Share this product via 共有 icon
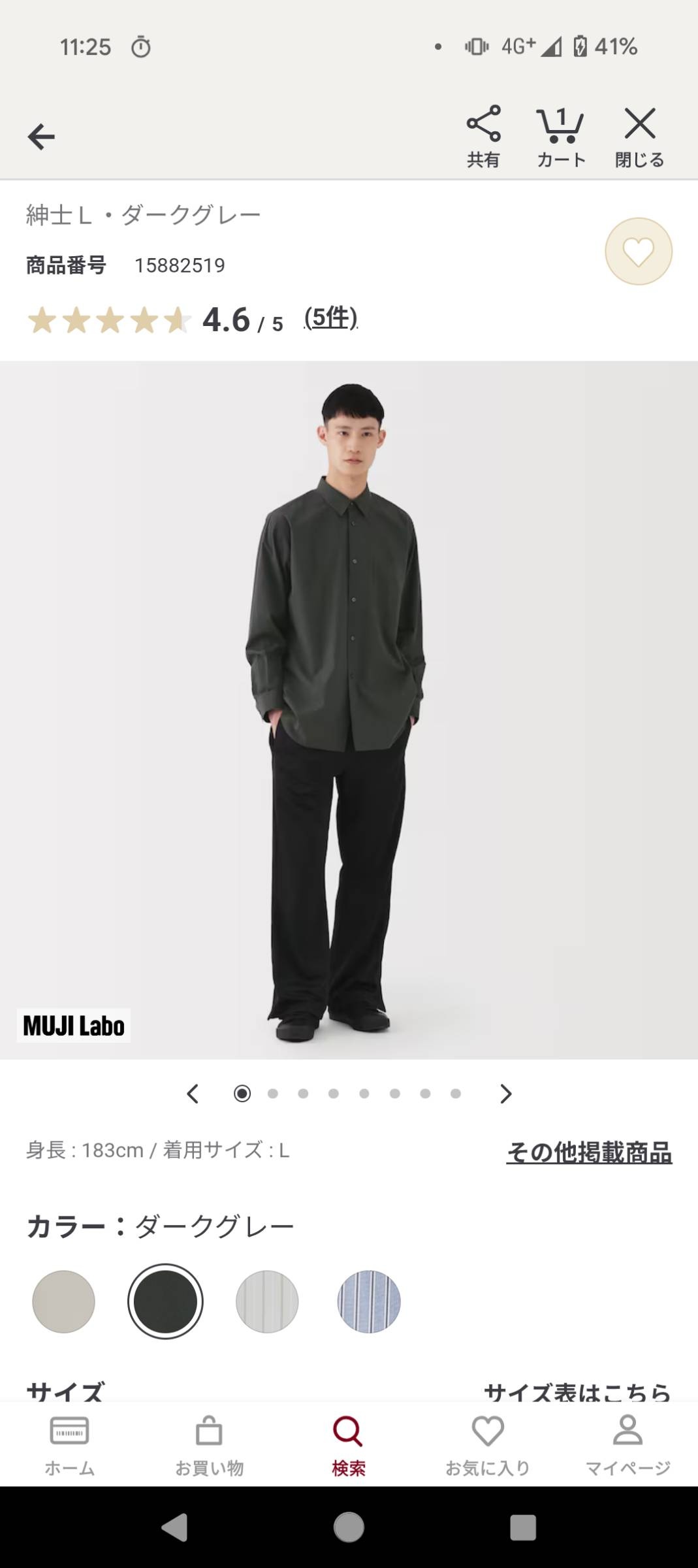Image resolution: width=698 pixels, height=1568 pixels. [x=483, y=136]
